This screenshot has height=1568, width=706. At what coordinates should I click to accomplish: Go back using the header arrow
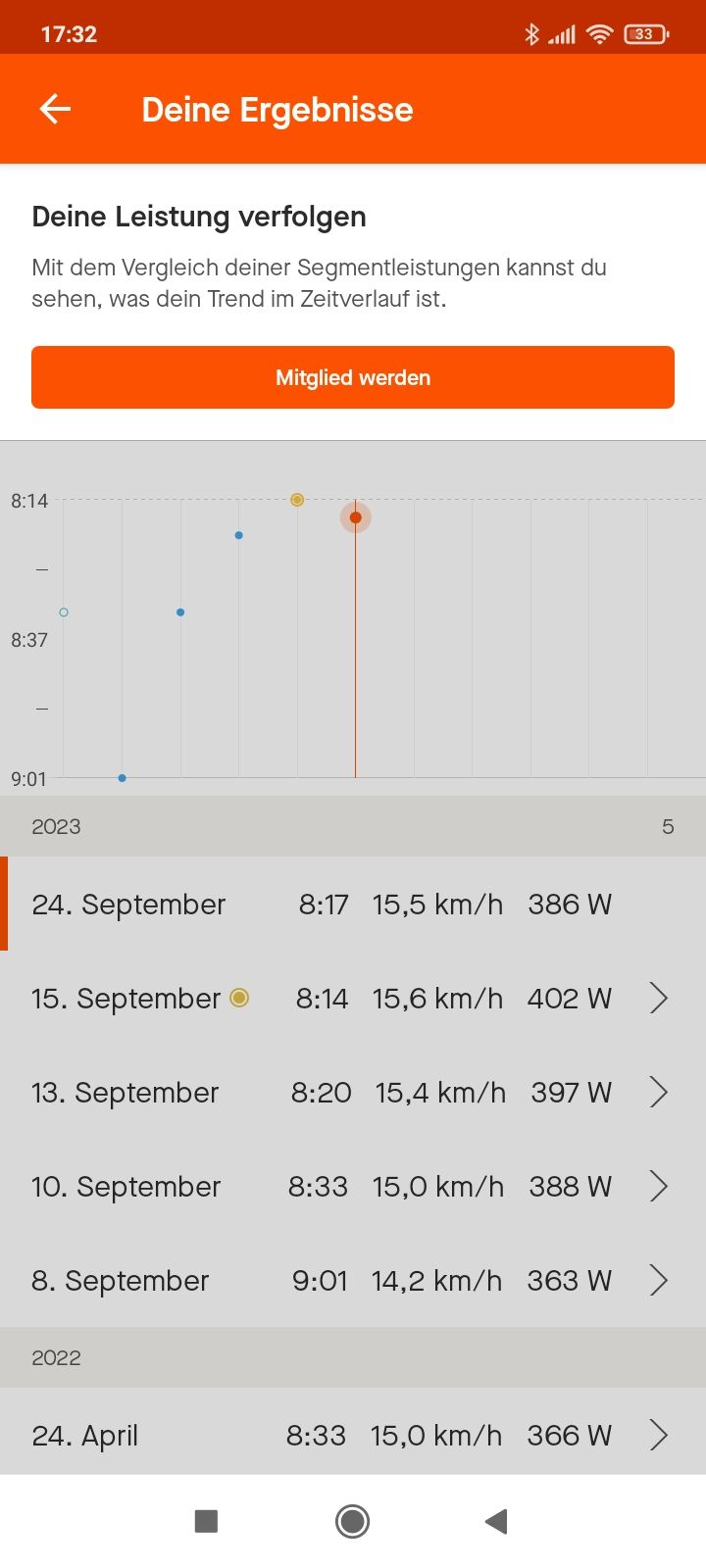pyautogui.click(x=55, y=109)
